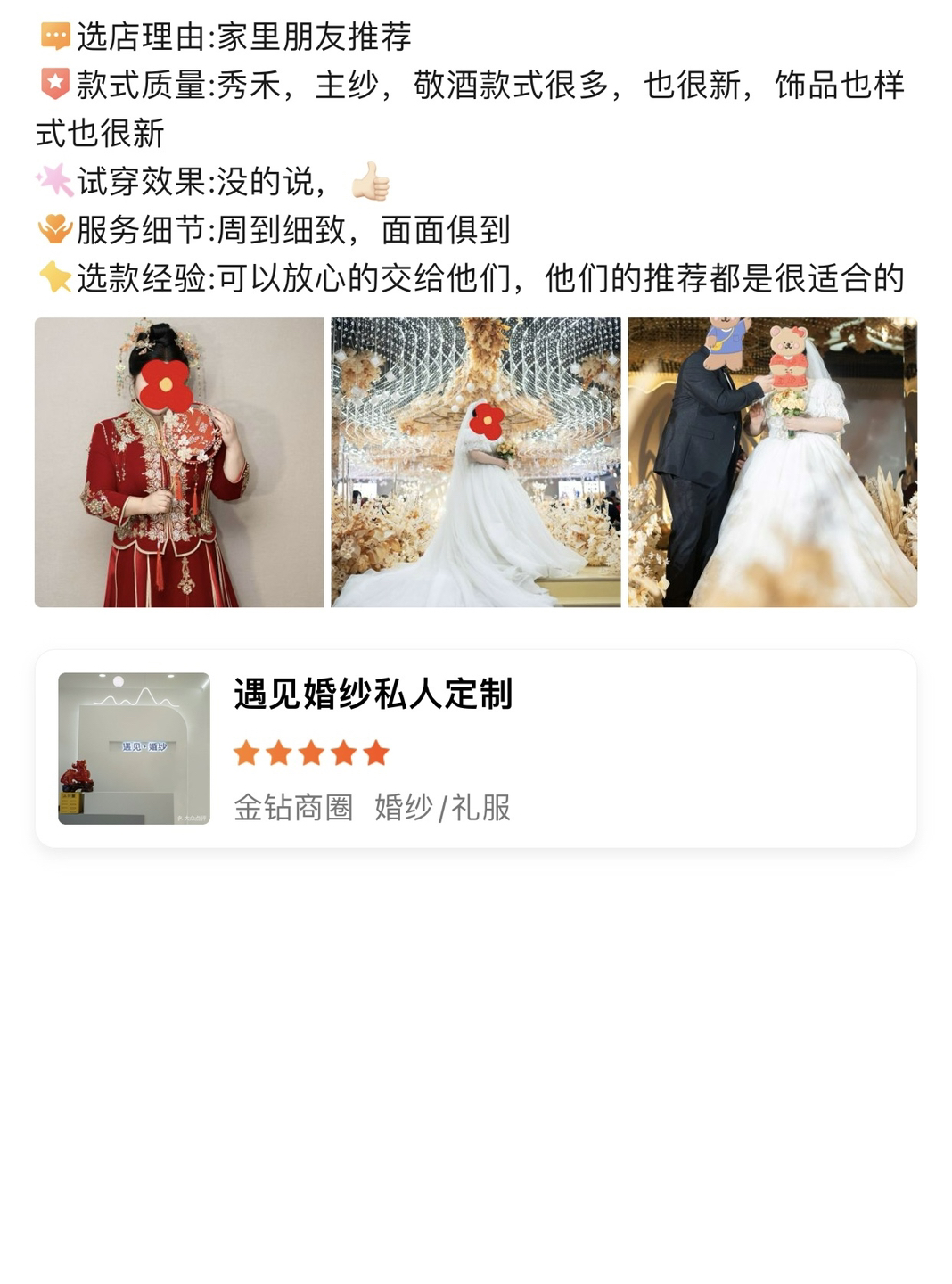Open the couple photo with bear stickers
Image resolution: width=952 pixels, height=1284 pixels.
coord(772,462)
